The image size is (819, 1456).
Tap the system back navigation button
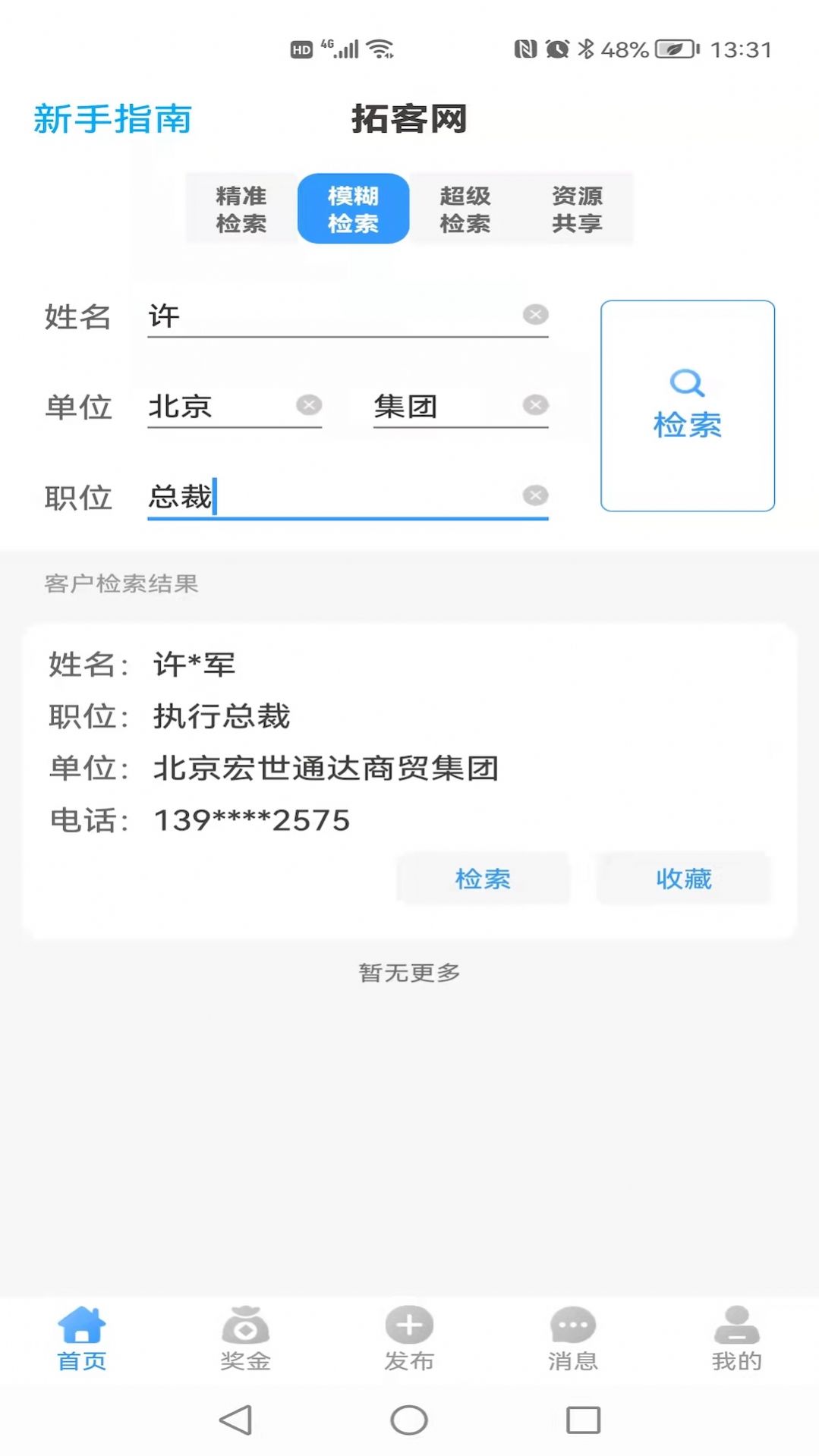[x=236, y=1420]
